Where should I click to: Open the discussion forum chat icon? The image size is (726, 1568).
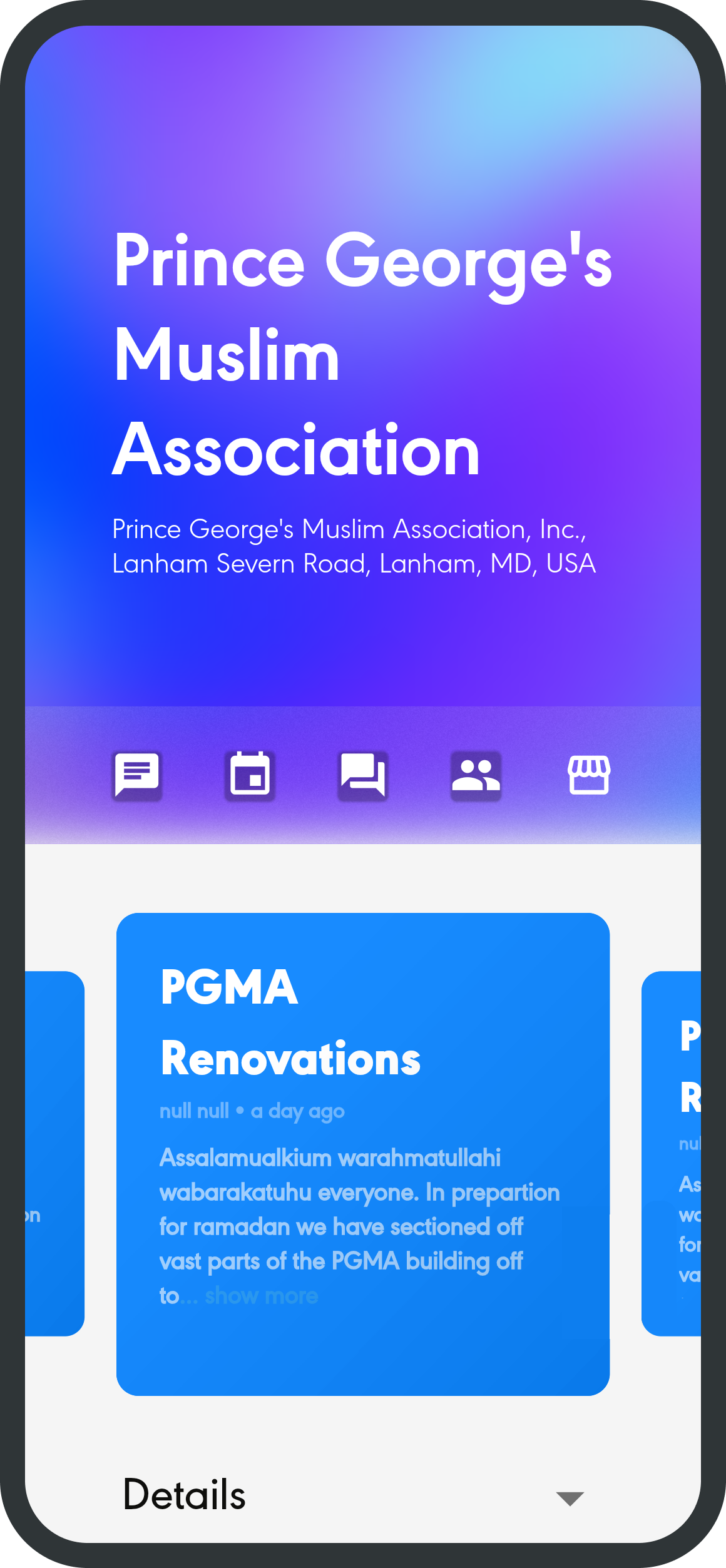(x=363, y=775)
